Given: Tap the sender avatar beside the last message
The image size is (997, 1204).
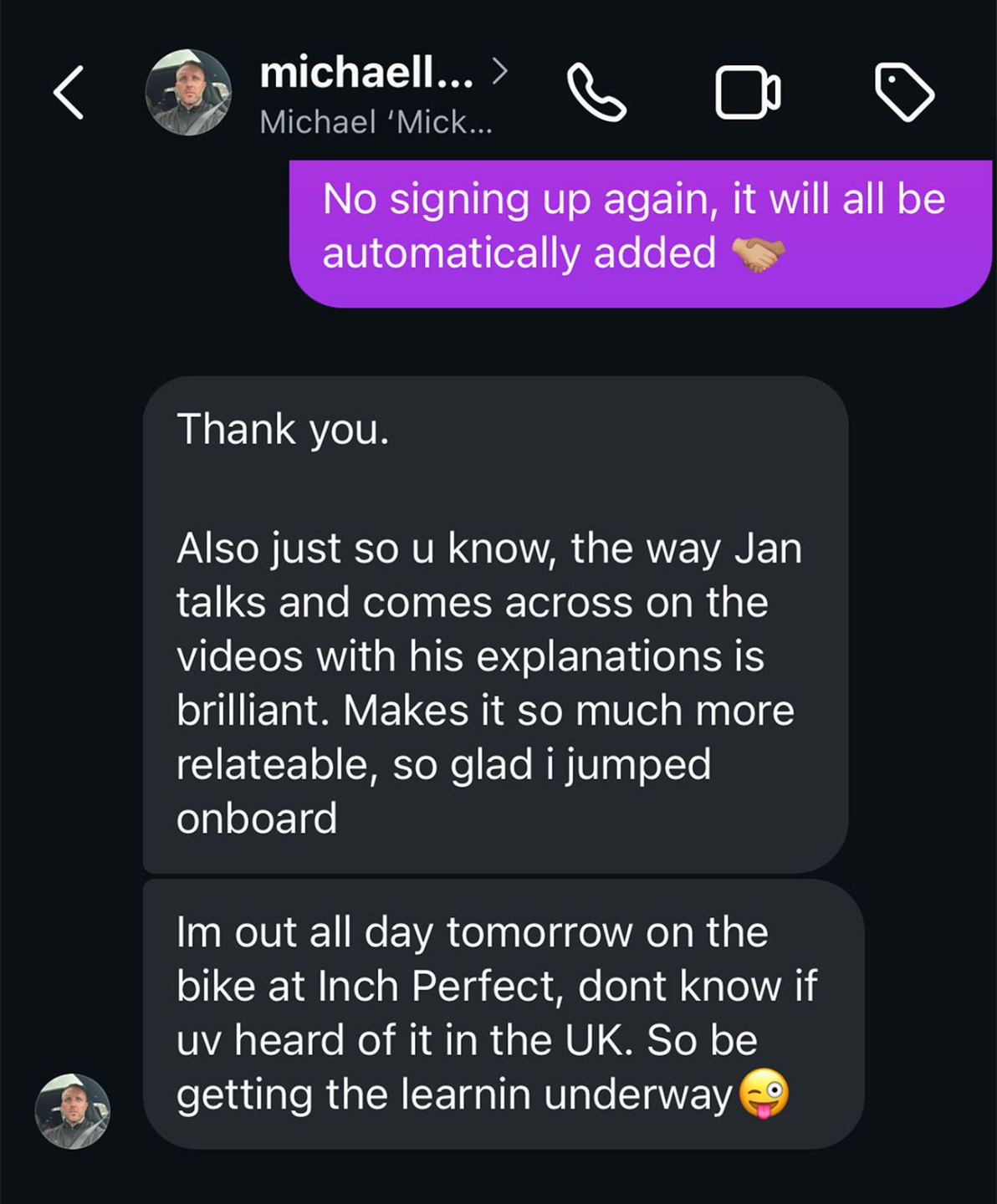Looking at the screenshot, I should tap(73, 1110).
